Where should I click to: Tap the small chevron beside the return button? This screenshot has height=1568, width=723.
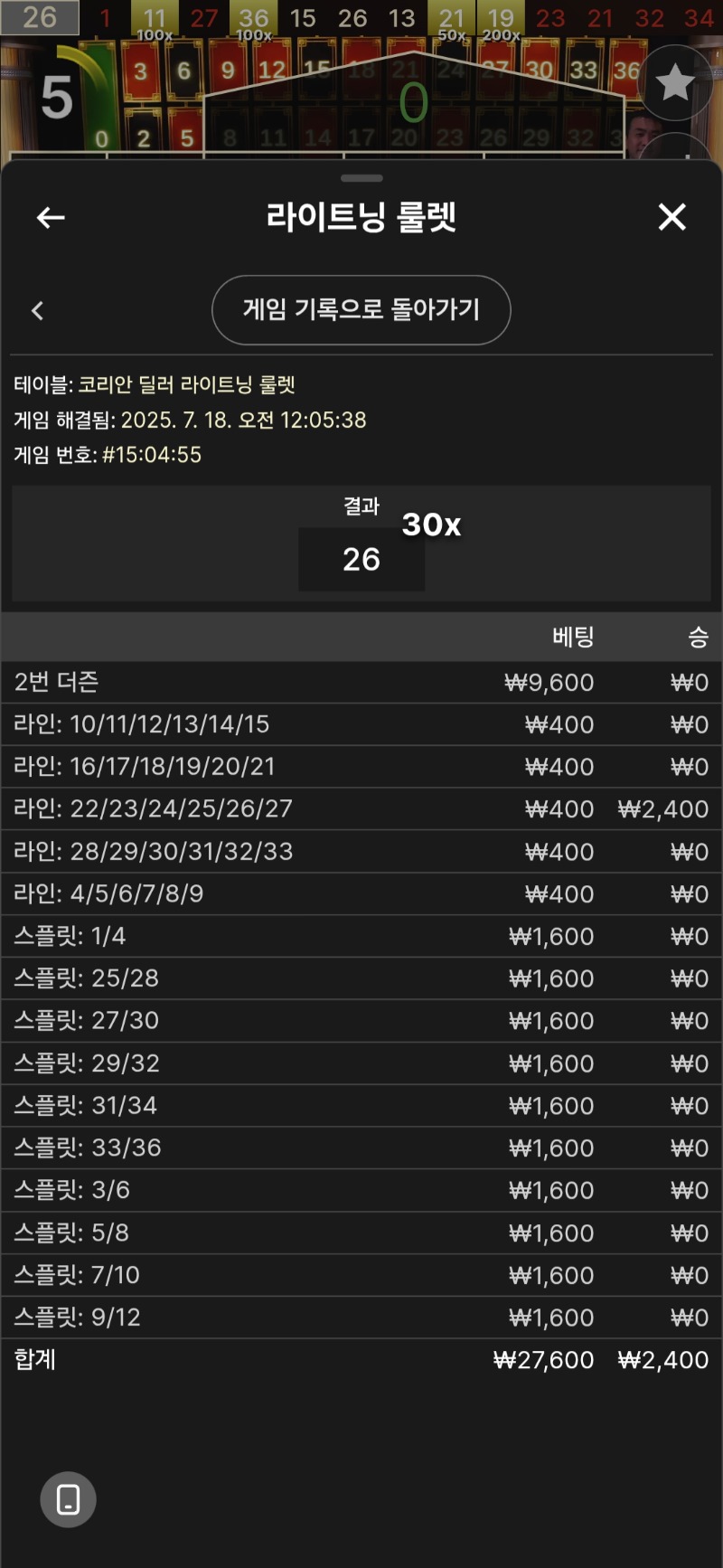point(38,311)
